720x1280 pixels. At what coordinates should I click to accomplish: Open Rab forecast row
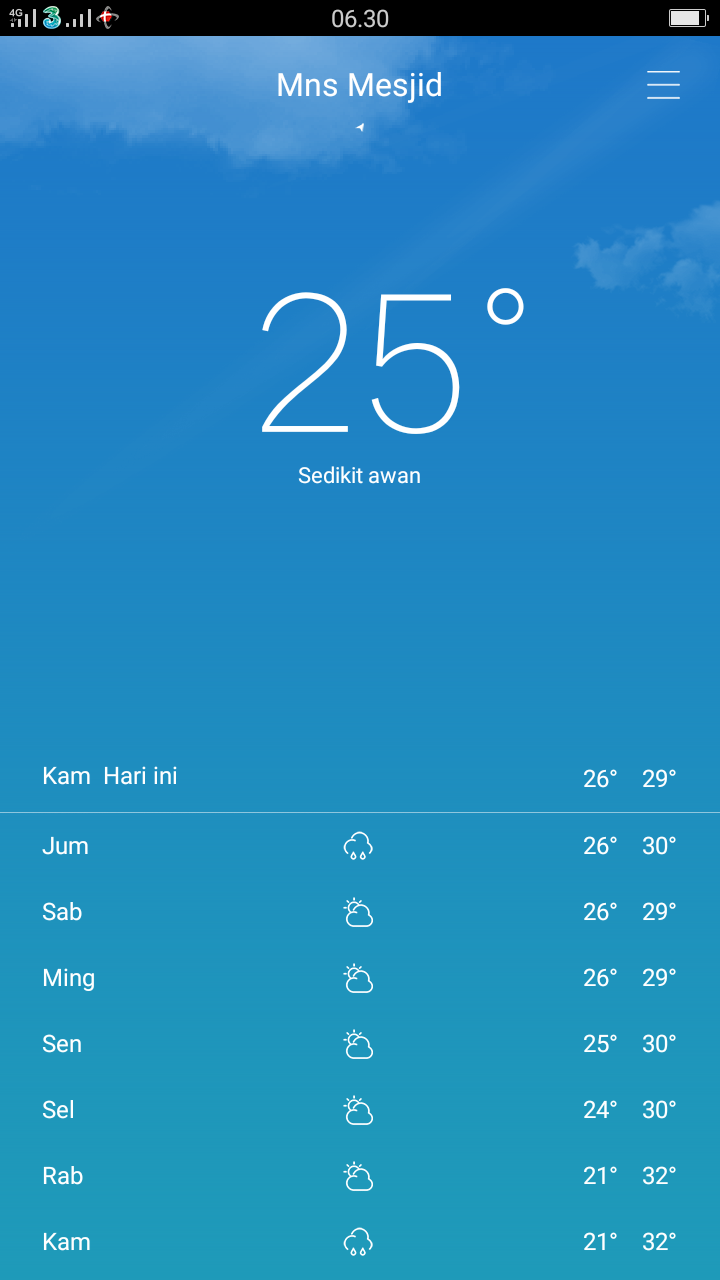pos(359,1176)
